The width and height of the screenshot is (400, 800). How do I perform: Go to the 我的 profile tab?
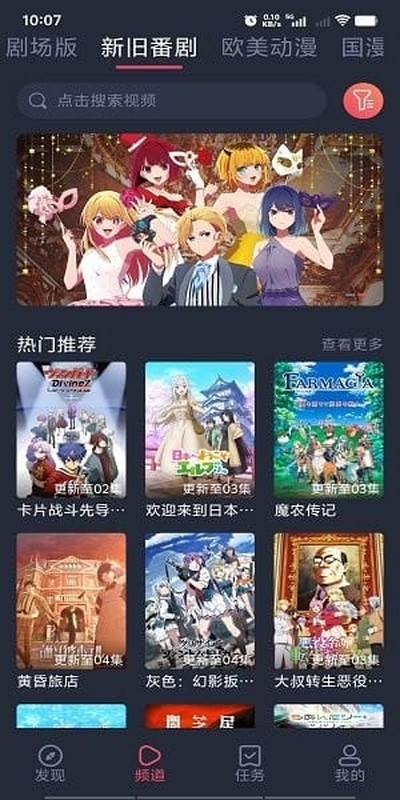pos(350,764)
